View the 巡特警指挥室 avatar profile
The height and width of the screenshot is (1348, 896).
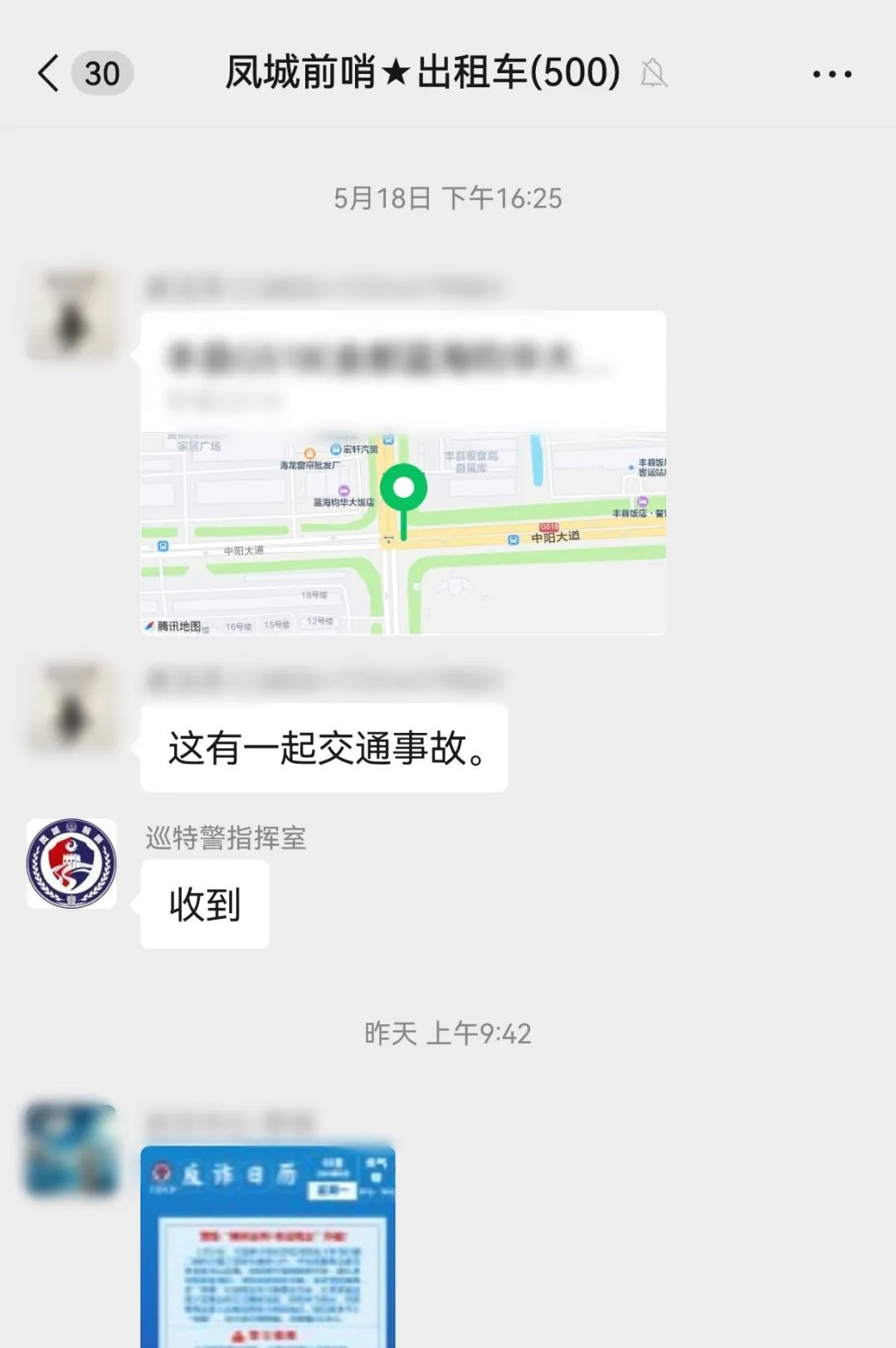pos(71,863)
